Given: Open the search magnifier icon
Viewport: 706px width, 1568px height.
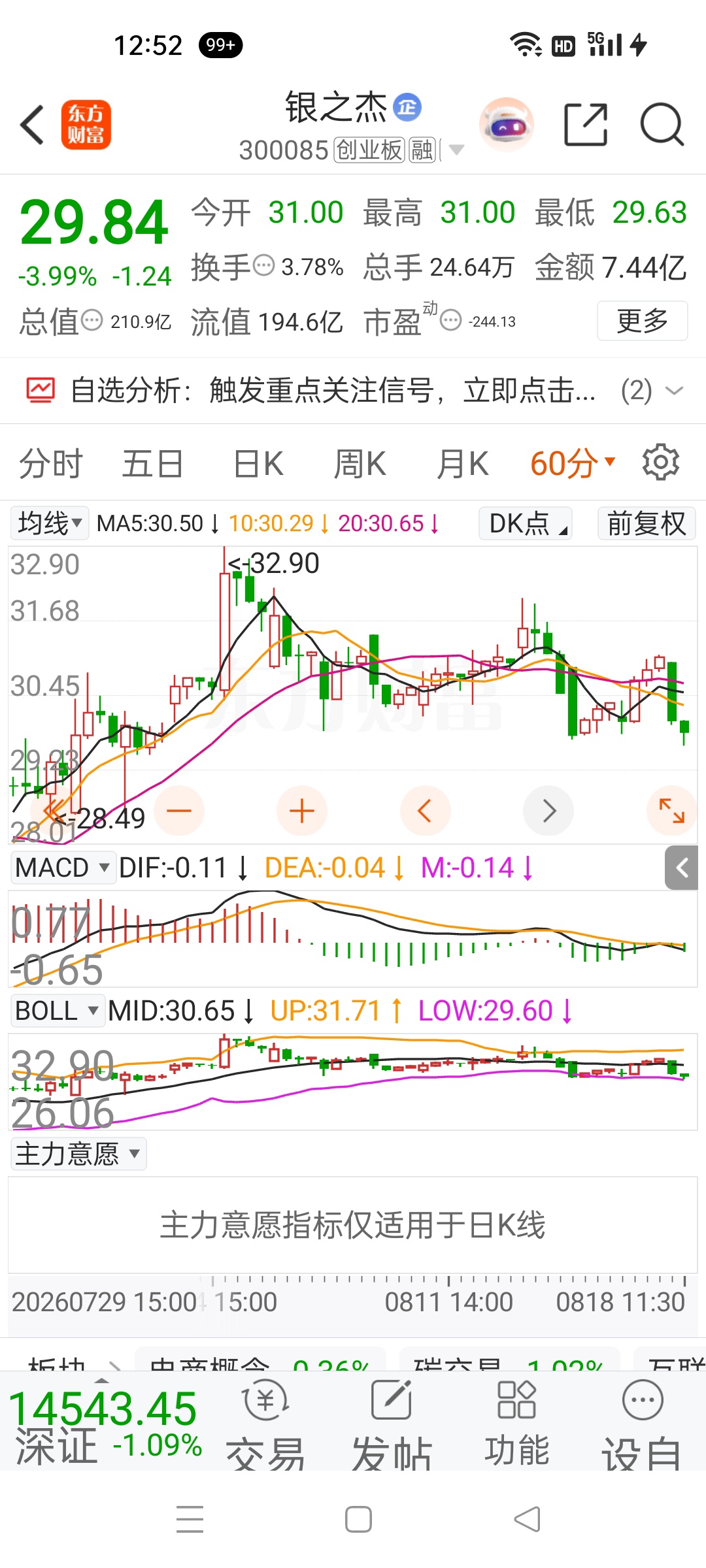Looking at the screenshot, I should click(662, 124).
